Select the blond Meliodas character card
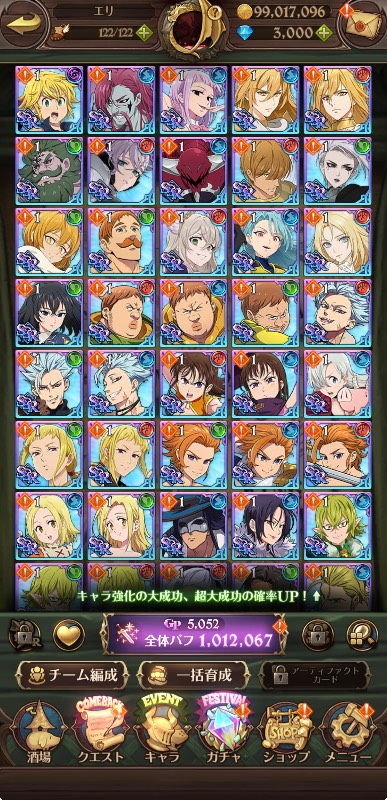Image resolution: width=387 pixels, height=800 pixels. [49, 99]
